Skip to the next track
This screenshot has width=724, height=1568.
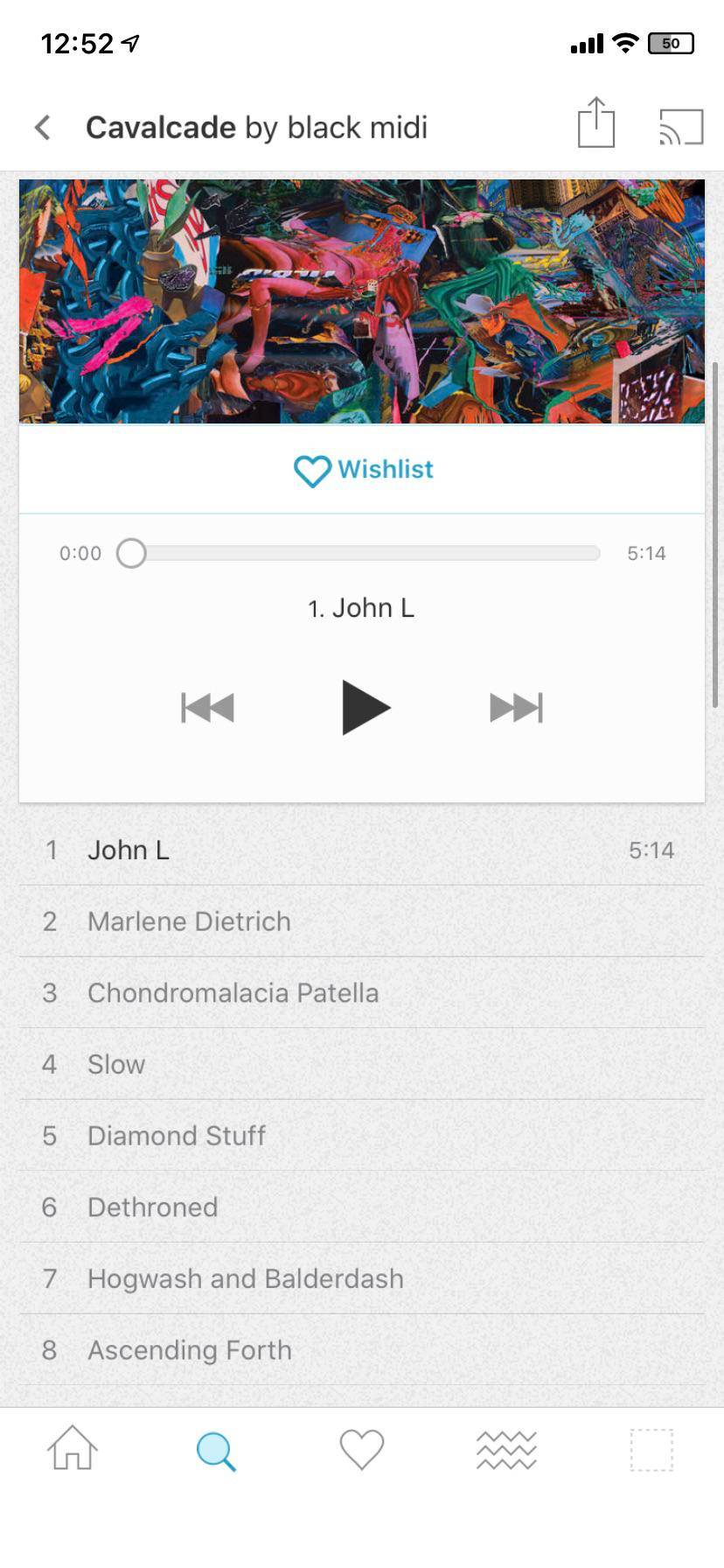coord(516,707)
